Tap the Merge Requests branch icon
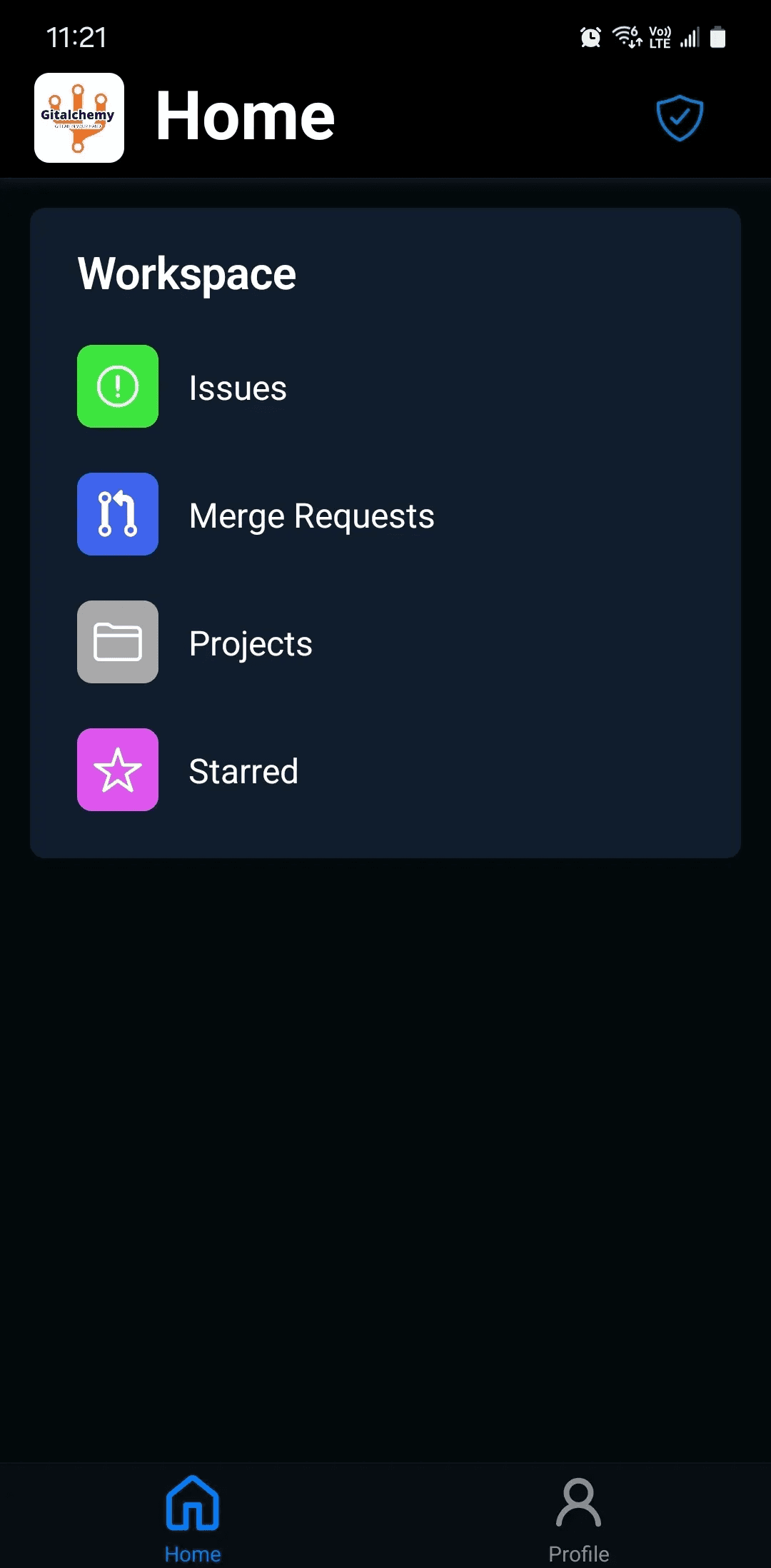Viewport: 771px width, 1568px height. (x=118, y=513)
